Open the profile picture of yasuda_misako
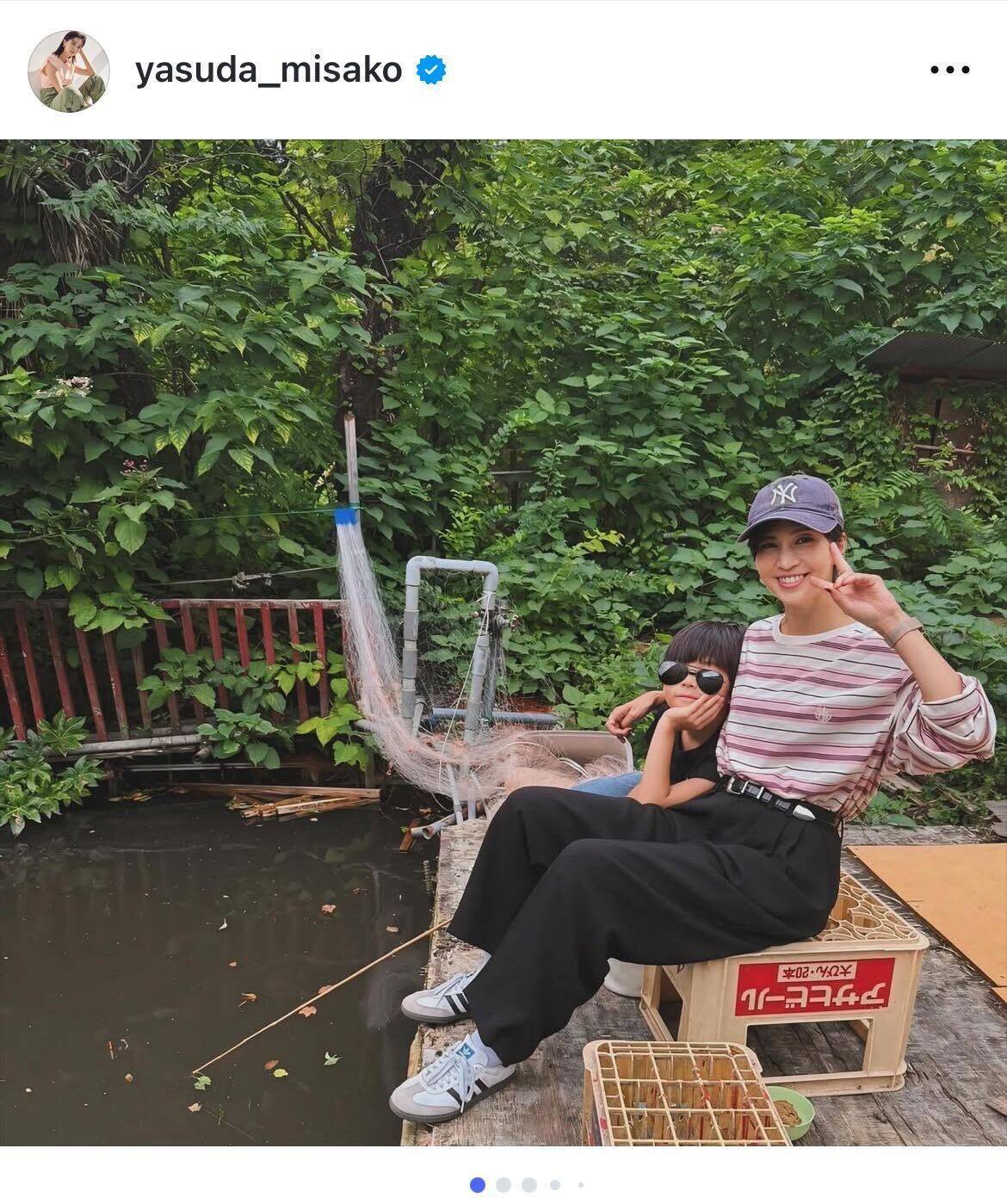This screenshot has width=1007, height=1204. [69, 71]
